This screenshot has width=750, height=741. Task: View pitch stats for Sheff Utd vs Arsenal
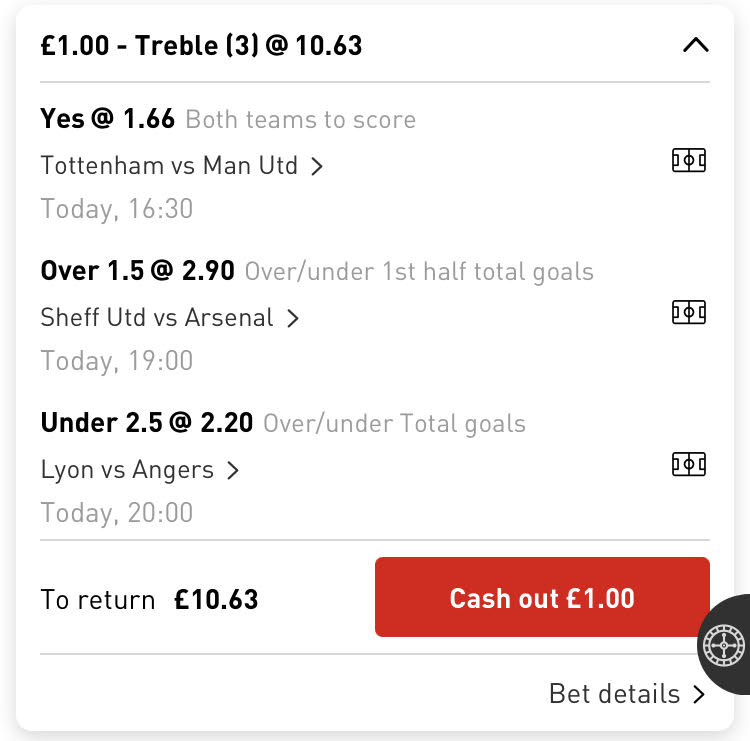(688, 312)
